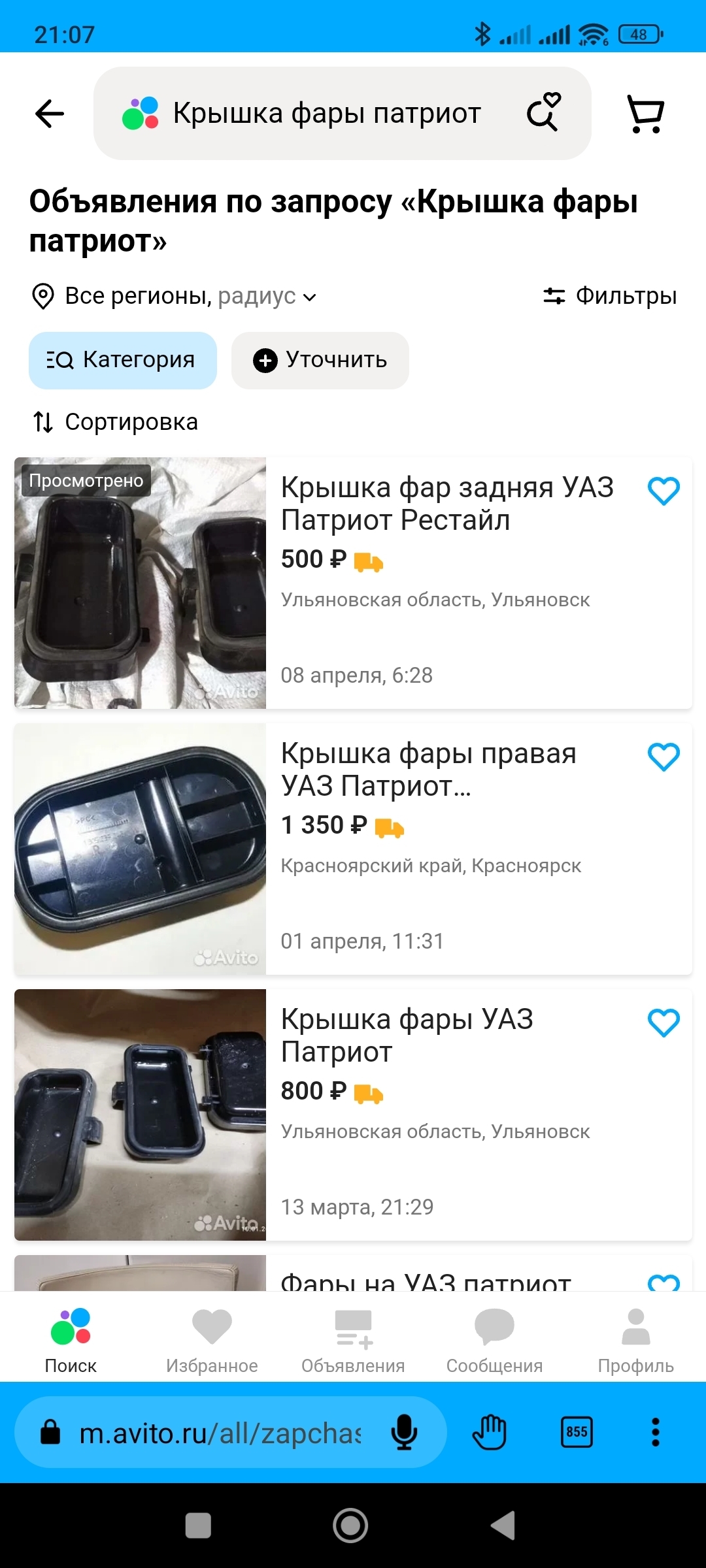Go back with the arrow icon
The image size is (706, 1568).
tap(50, 114)
